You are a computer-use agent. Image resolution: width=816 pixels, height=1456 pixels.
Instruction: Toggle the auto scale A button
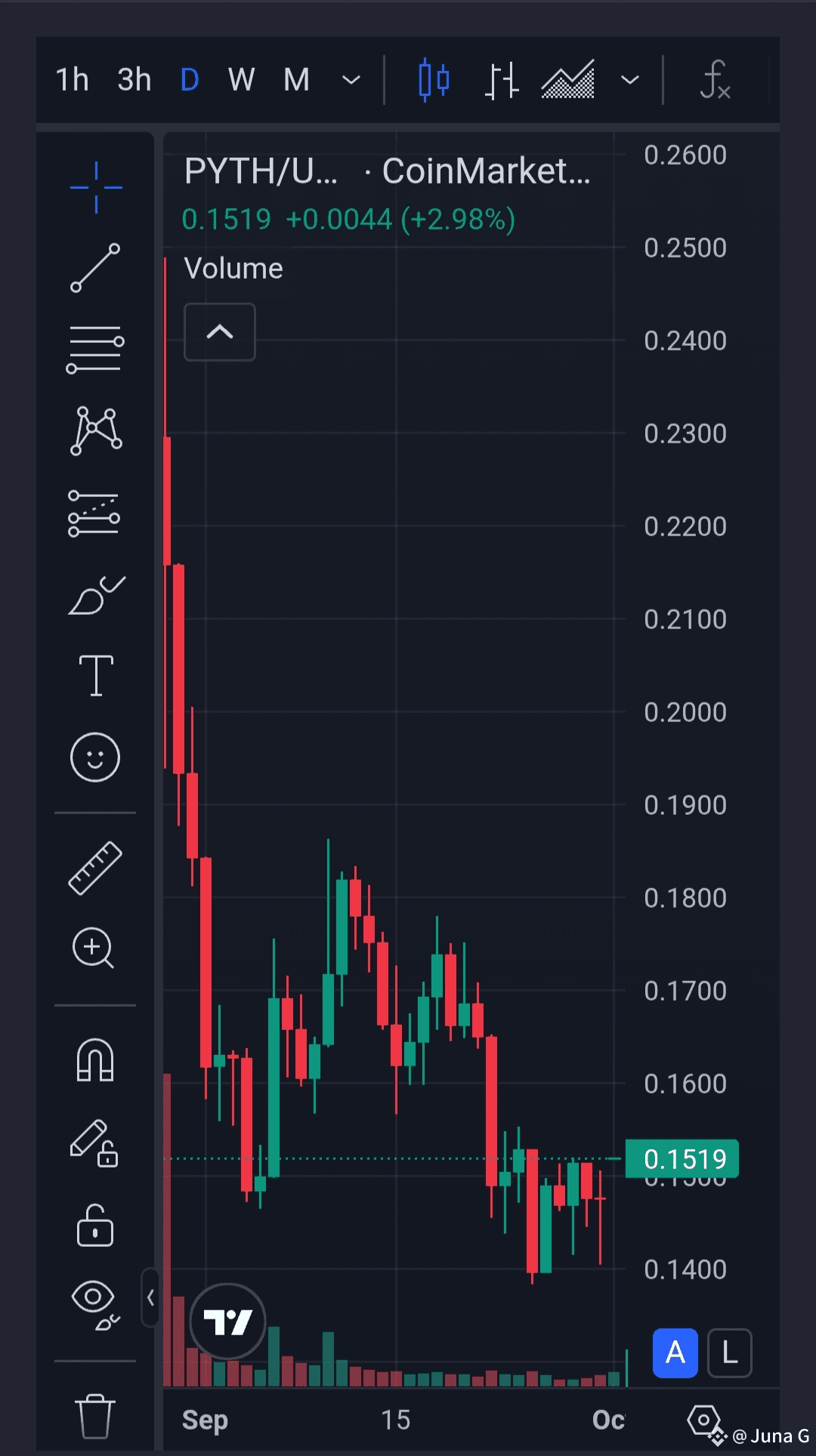(x=675, y=1353)
